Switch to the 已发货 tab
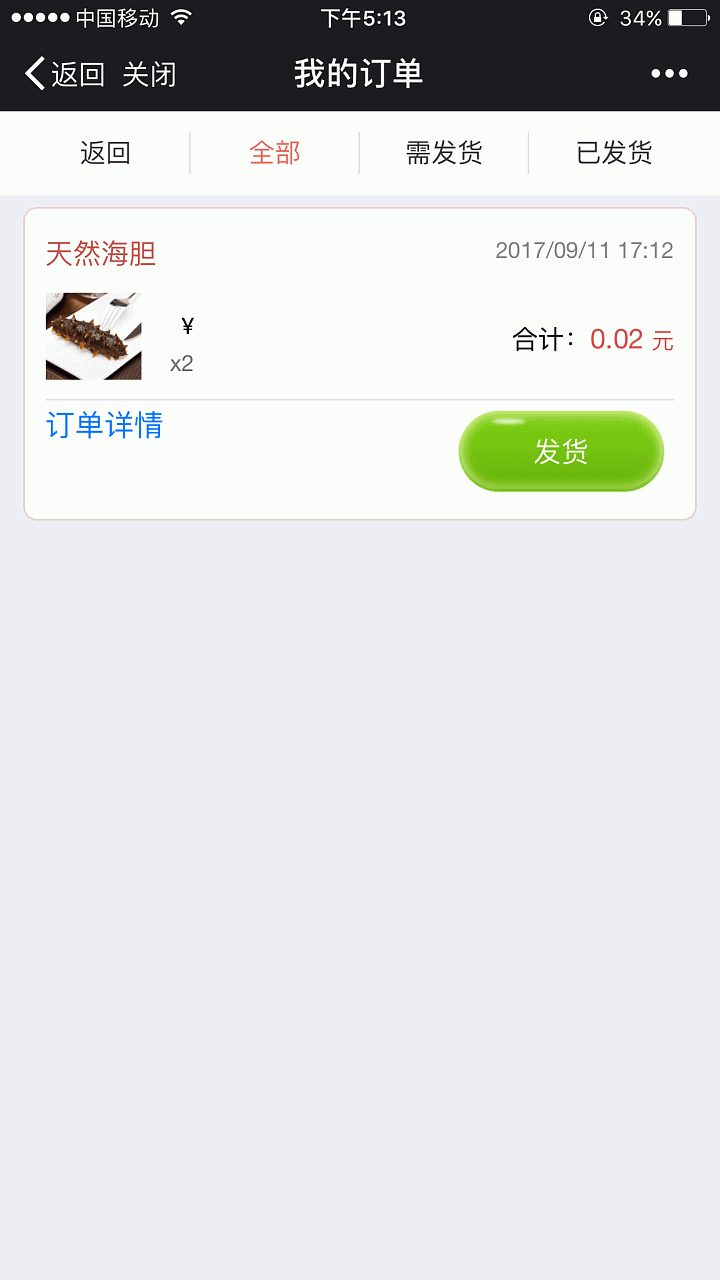The width and height of the screenshot is (720, 1280). point(613,152)
